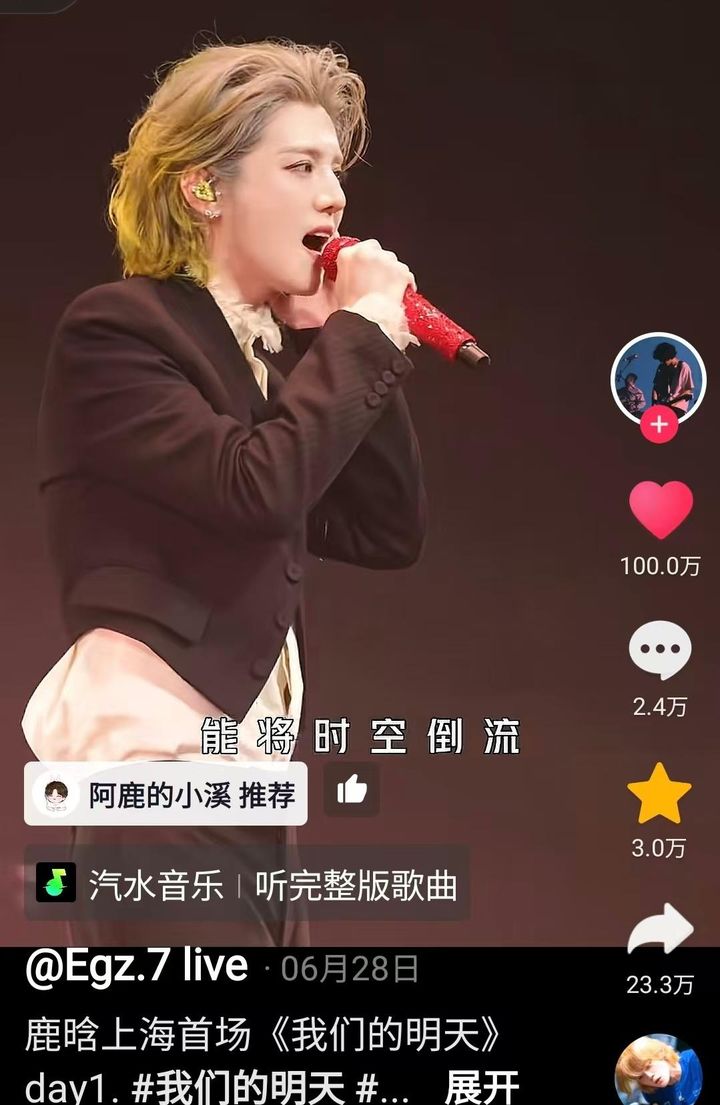Open the video creator's profile avatar
The image size is (720, 1105).
[658, 378]
